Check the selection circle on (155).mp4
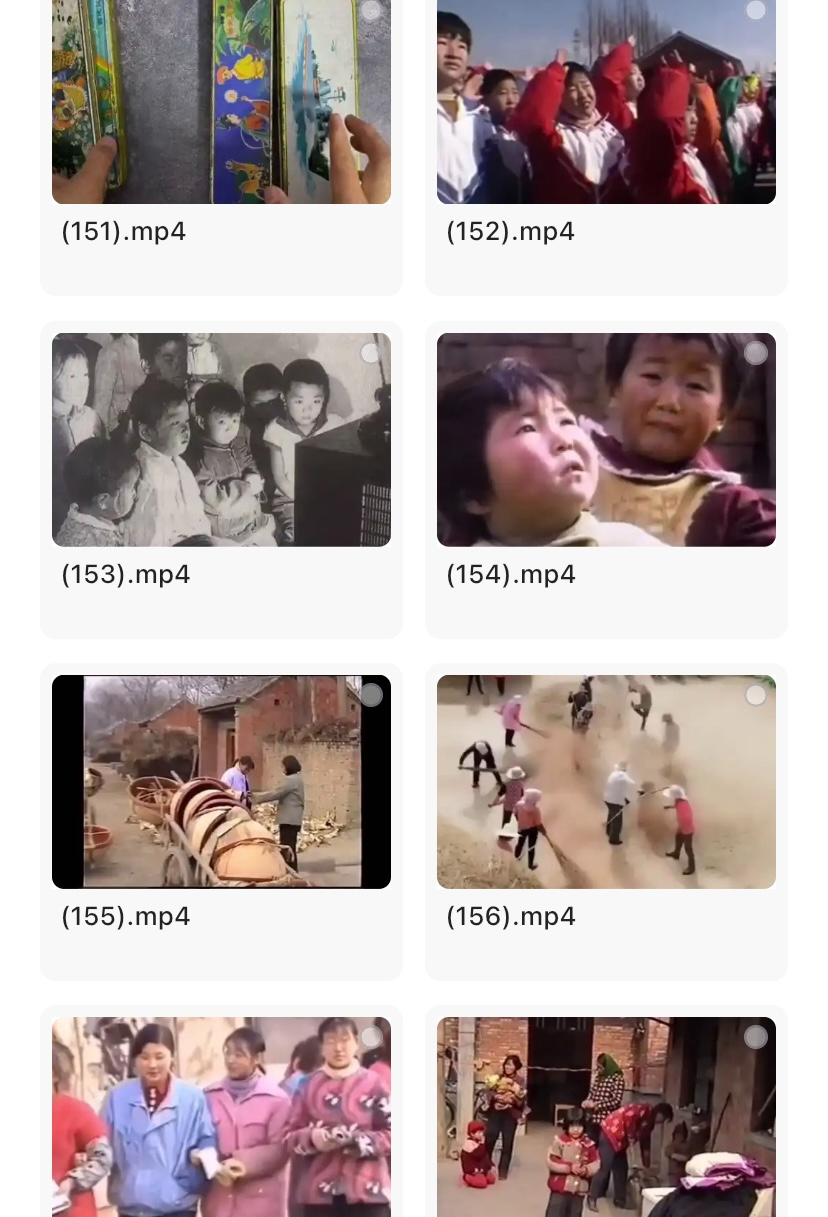Screen dimensions: 828x1217 (371, 695)
